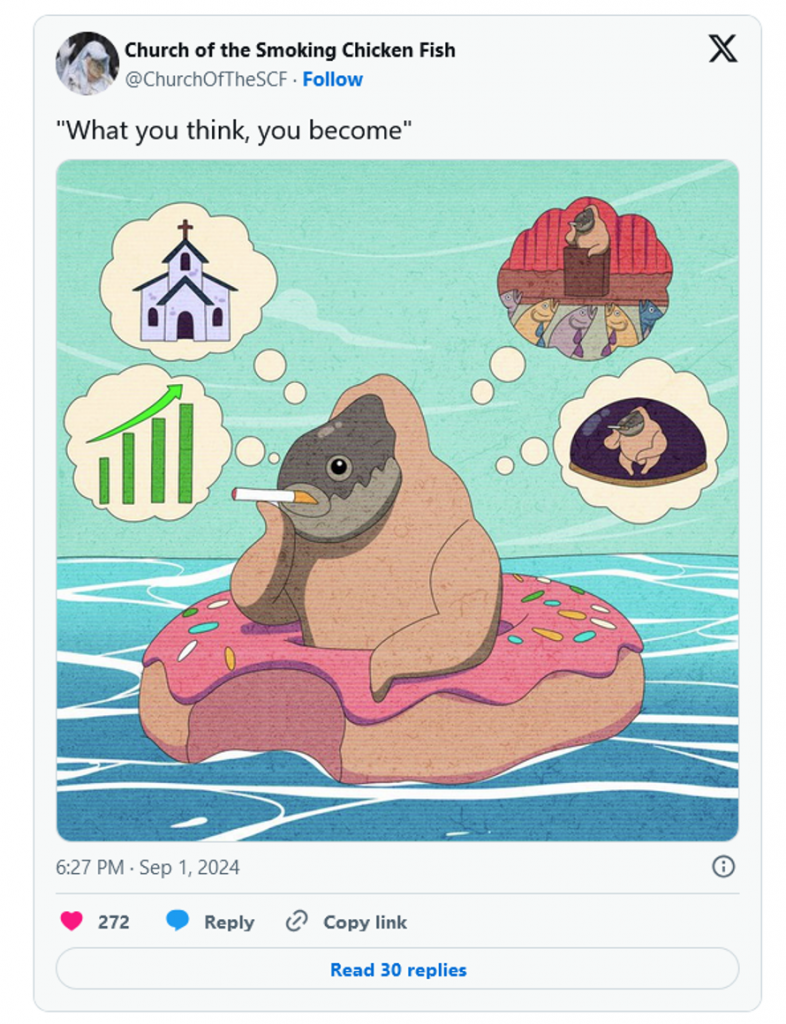786x1024 pixels.
Task: Copy link to this post
Action: (346, 922)
